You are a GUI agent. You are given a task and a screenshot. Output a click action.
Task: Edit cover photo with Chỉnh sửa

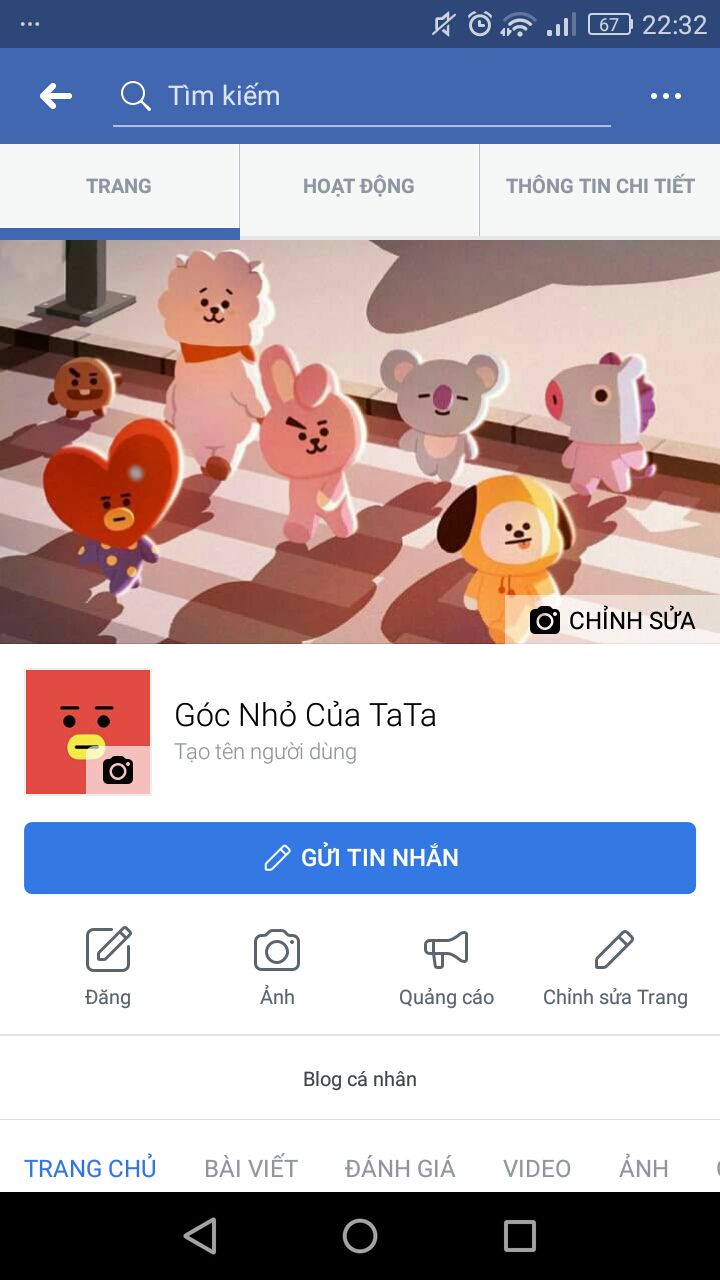pos(612,620)
